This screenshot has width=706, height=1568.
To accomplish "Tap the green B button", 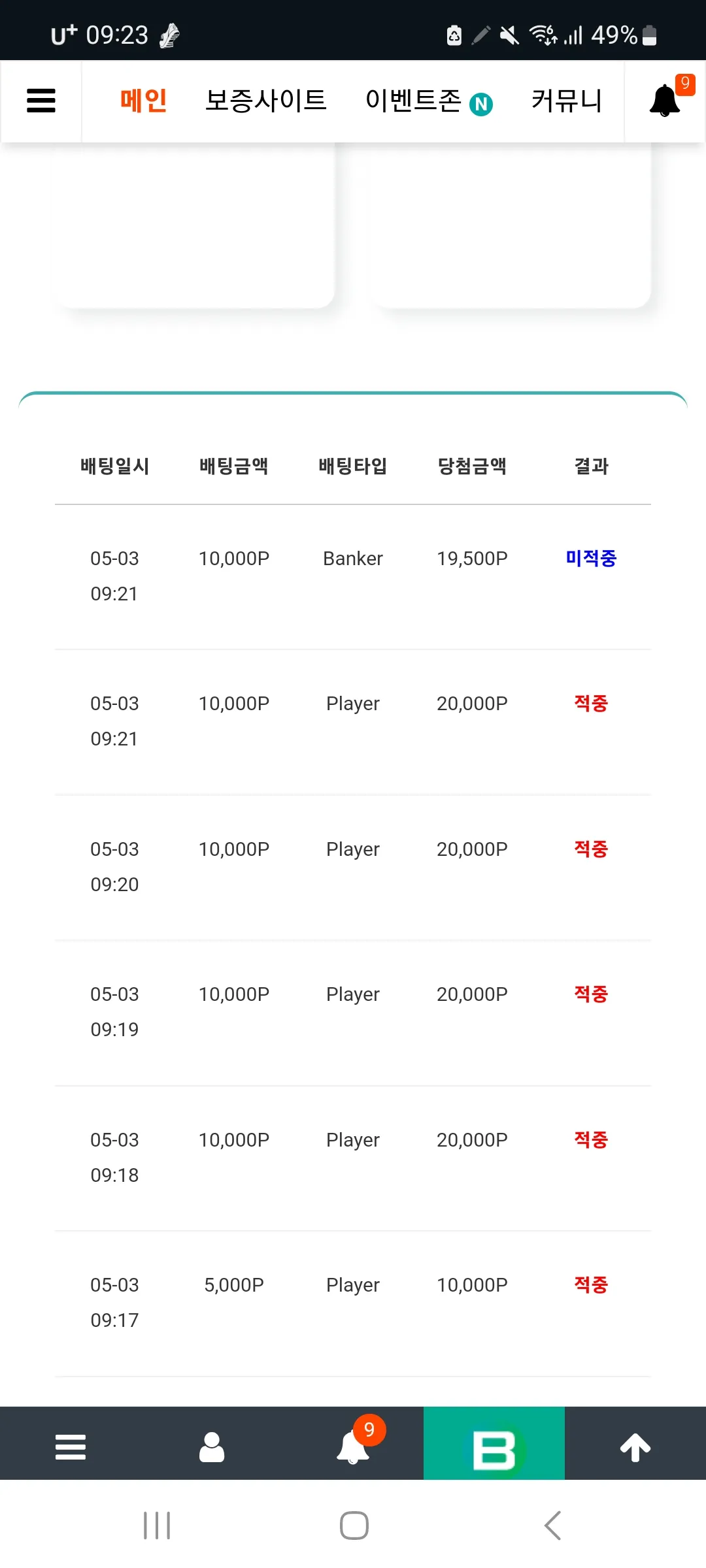I will click(494, 1443).
